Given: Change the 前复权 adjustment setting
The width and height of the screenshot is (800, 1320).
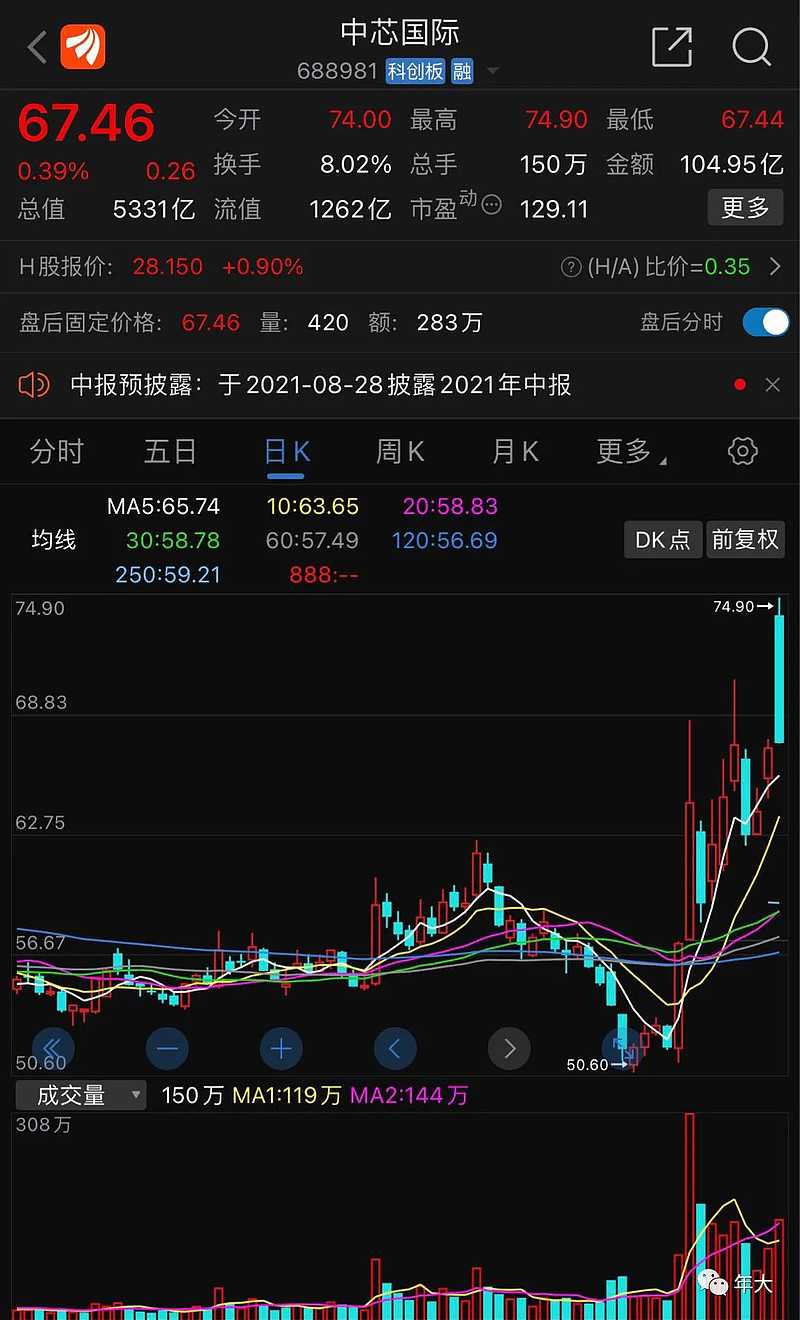Looking at the screenshot, I should [x=745, y=540].
